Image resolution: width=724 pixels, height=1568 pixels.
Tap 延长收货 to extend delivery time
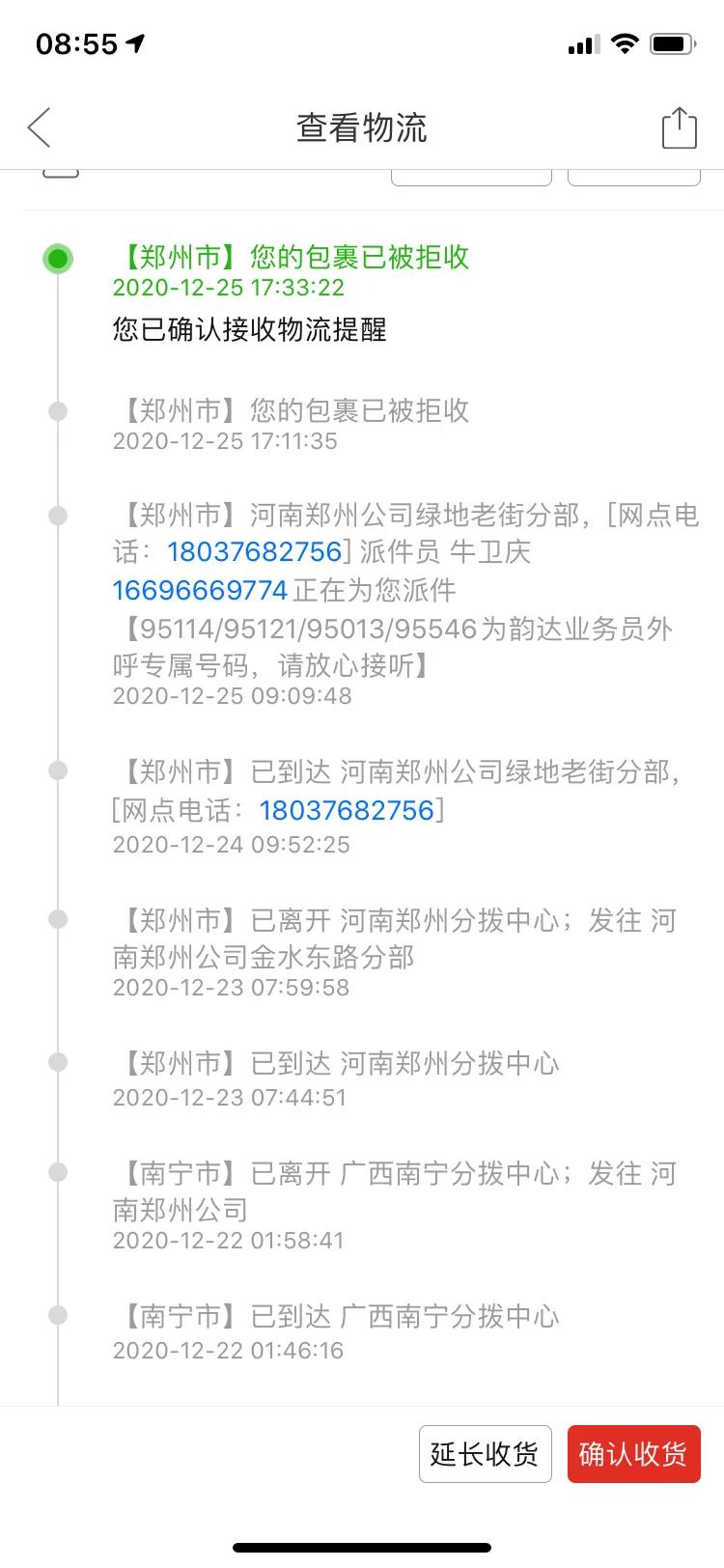485,1454
